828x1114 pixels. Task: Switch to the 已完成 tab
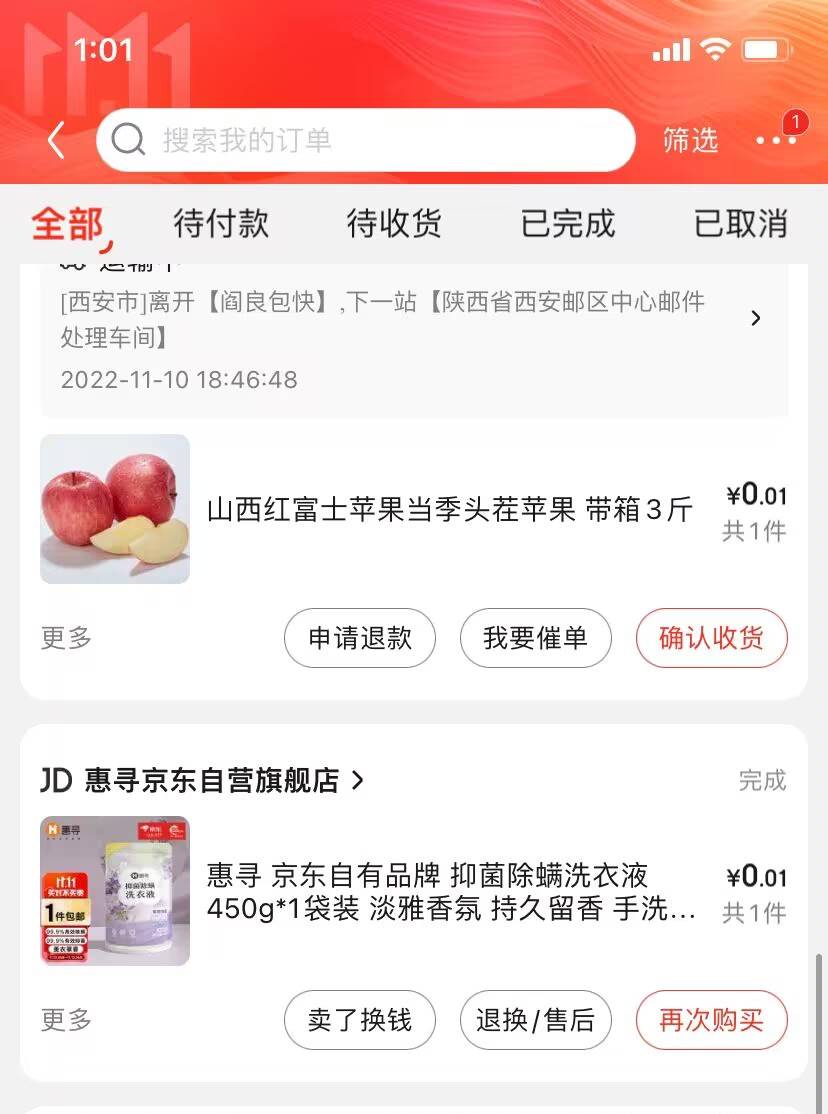[x=567, y=224]
